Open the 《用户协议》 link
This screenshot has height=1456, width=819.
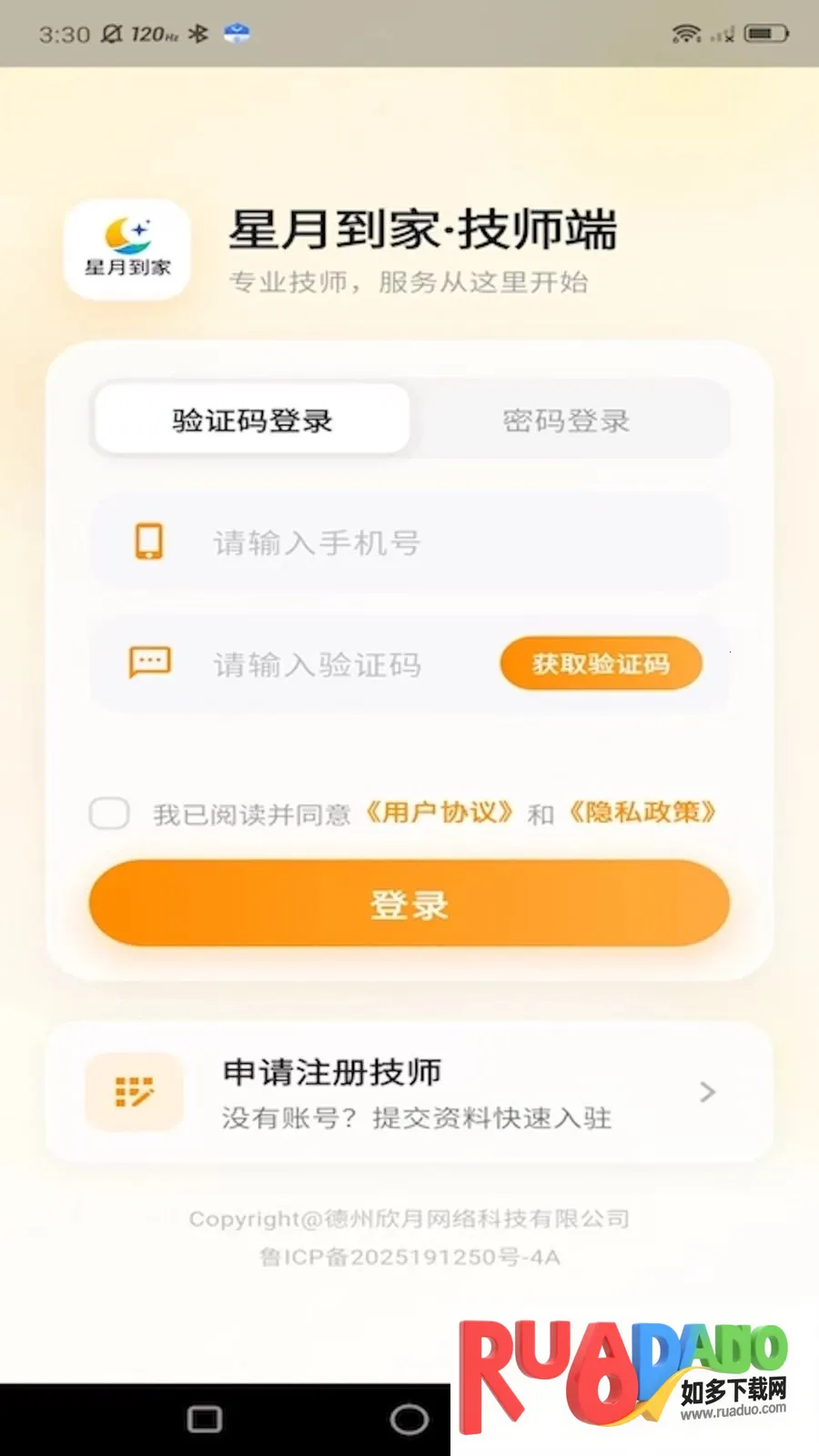click(440, 812)
